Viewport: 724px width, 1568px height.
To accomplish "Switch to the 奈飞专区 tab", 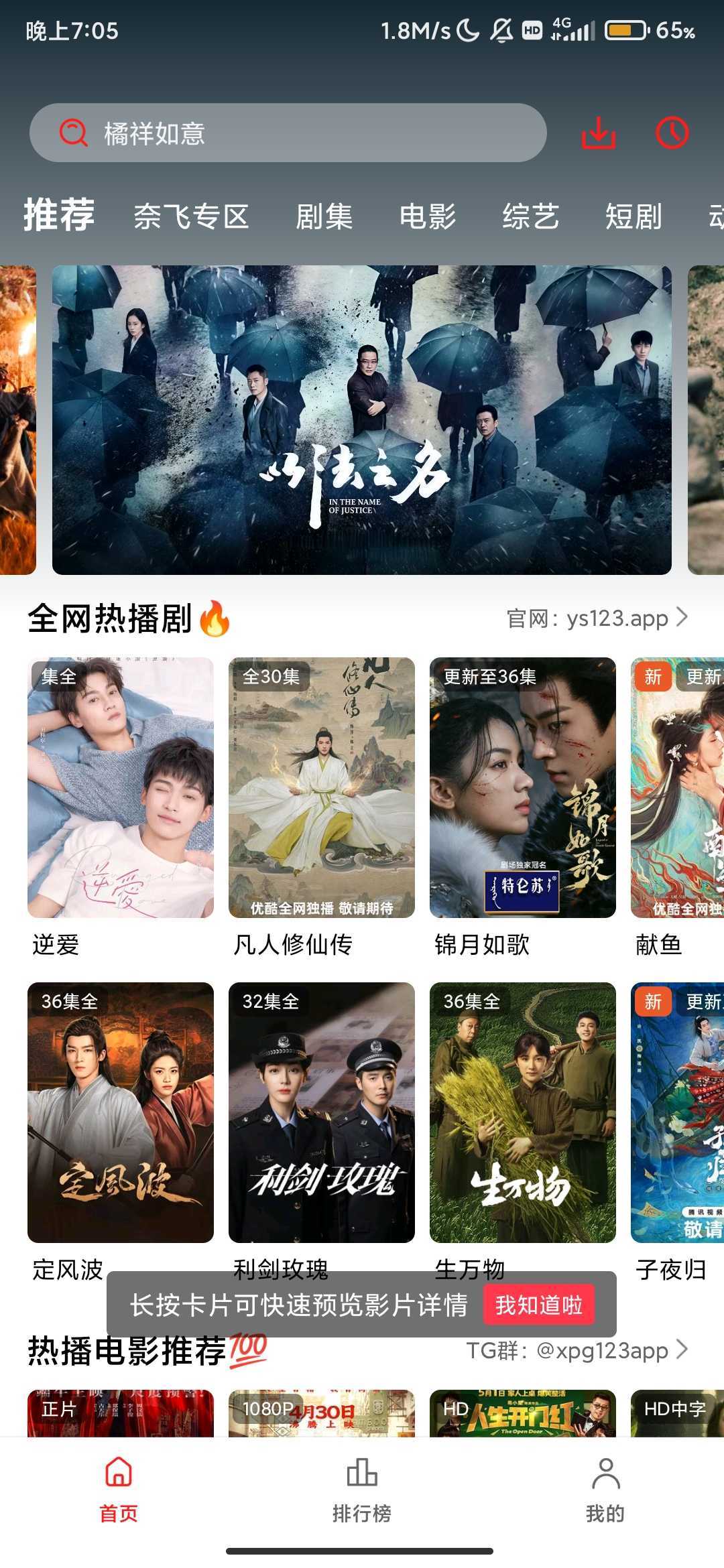I will point(191,216).
